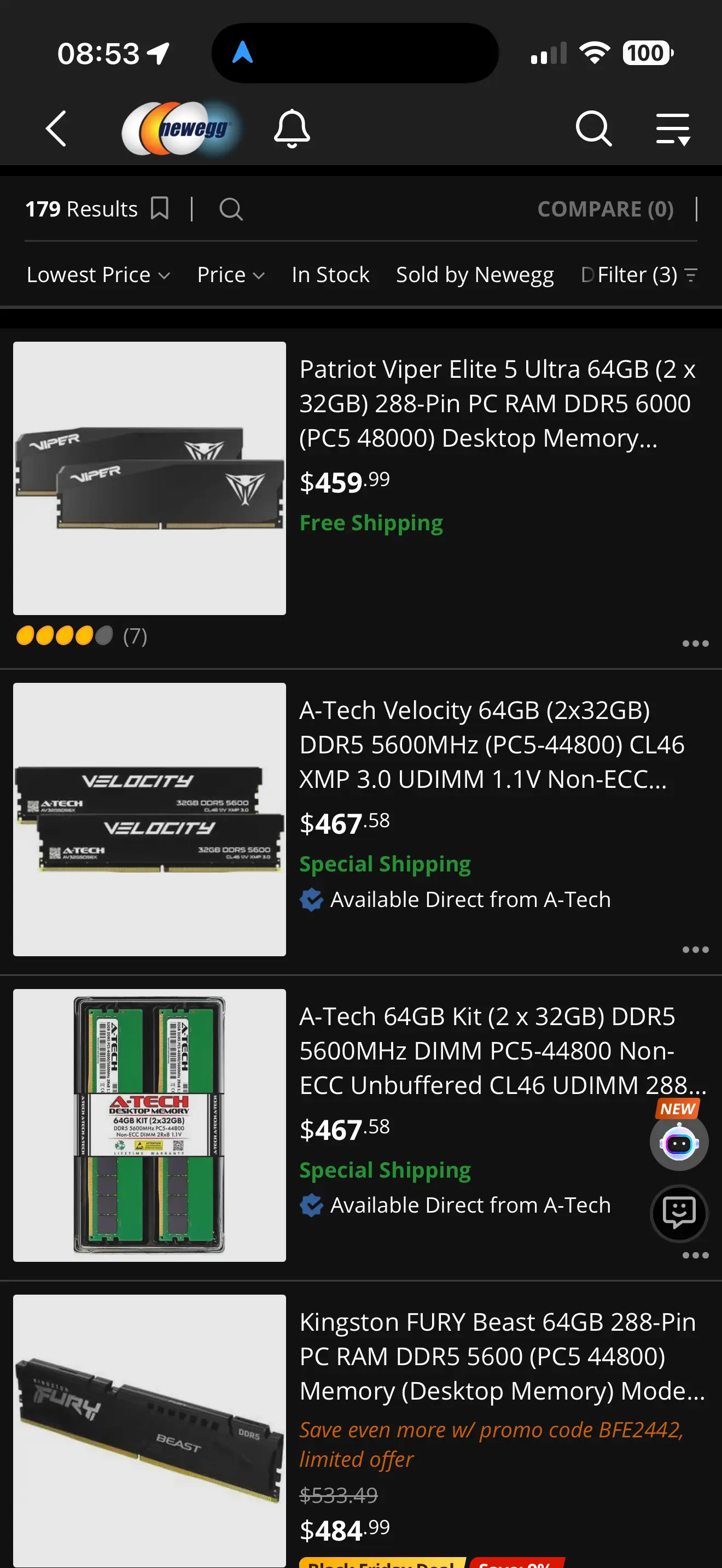722x1568 pixels.
Task: Select the In Stock filter chip
Action: click(x=330, y=274)
